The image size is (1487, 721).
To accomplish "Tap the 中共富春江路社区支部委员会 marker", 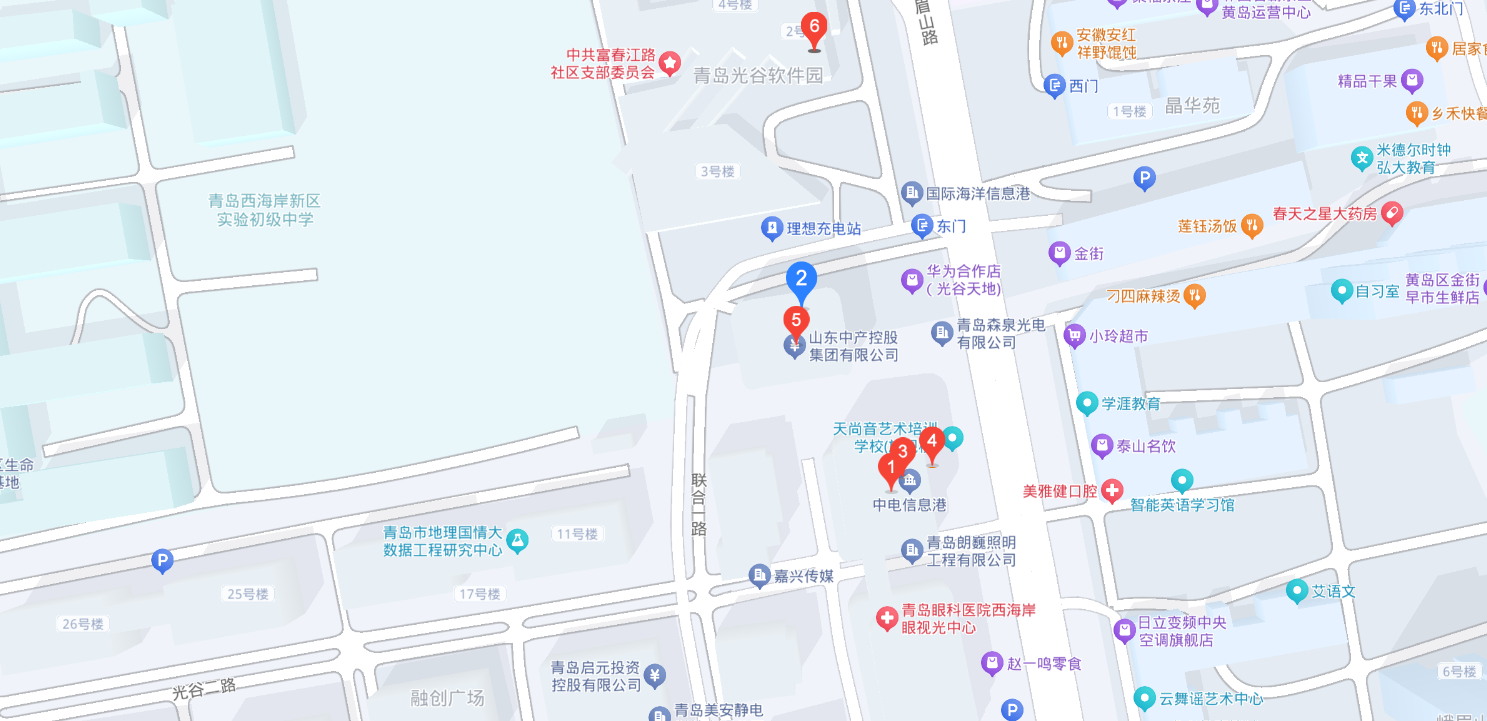I will pos(670,65).
